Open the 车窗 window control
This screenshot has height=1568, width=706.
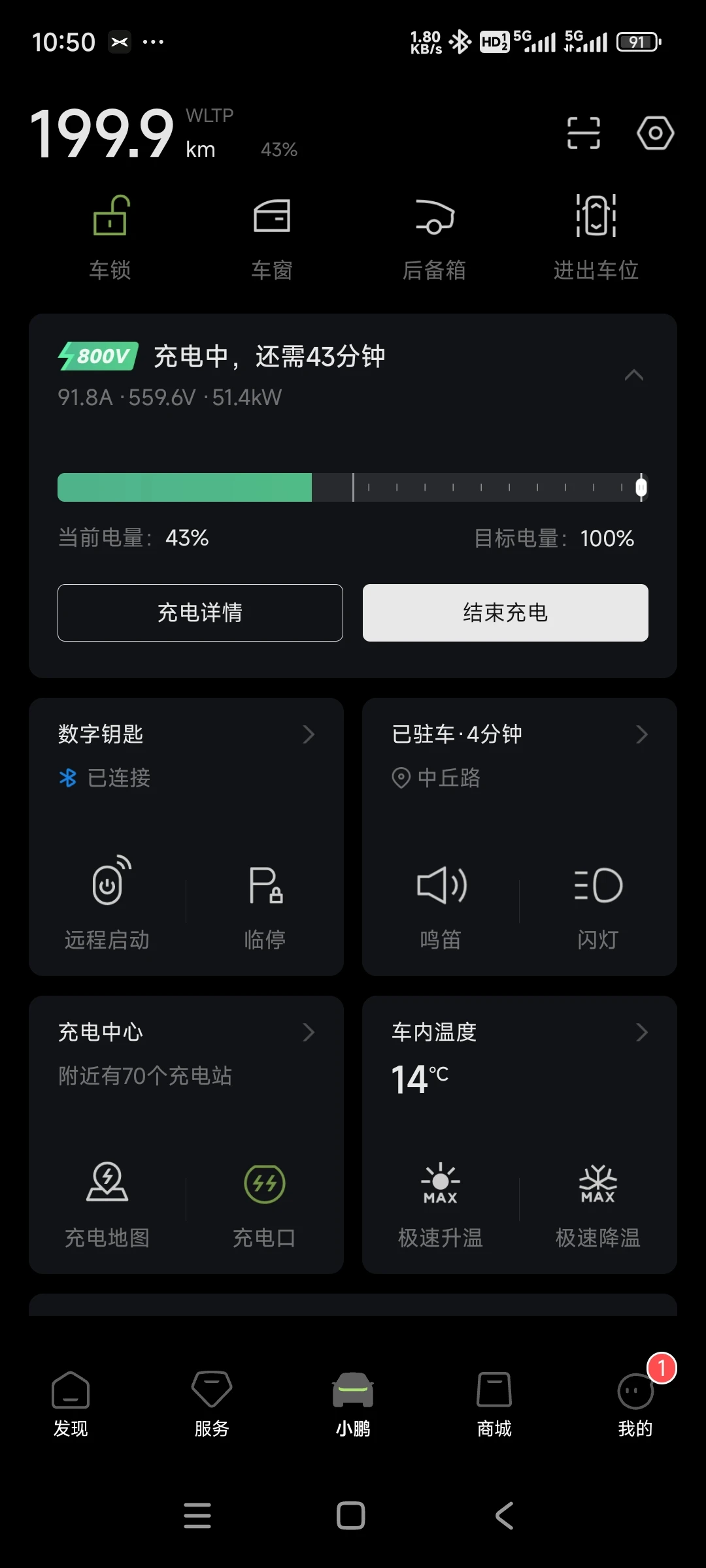tap(272, 237)
